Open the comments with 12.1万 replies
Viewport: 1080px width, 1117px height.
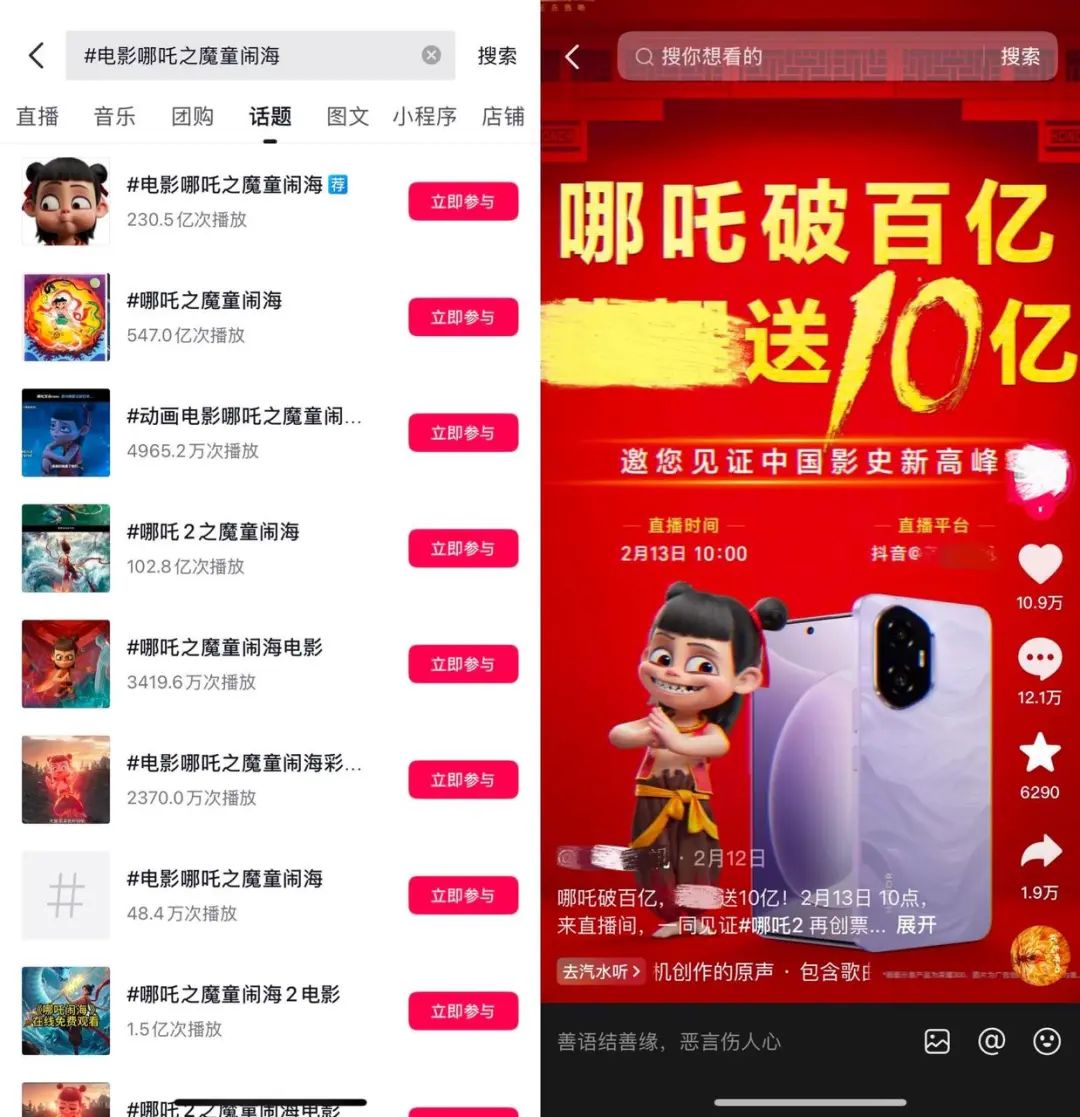pyautogui.click(x=1039, y=660)
